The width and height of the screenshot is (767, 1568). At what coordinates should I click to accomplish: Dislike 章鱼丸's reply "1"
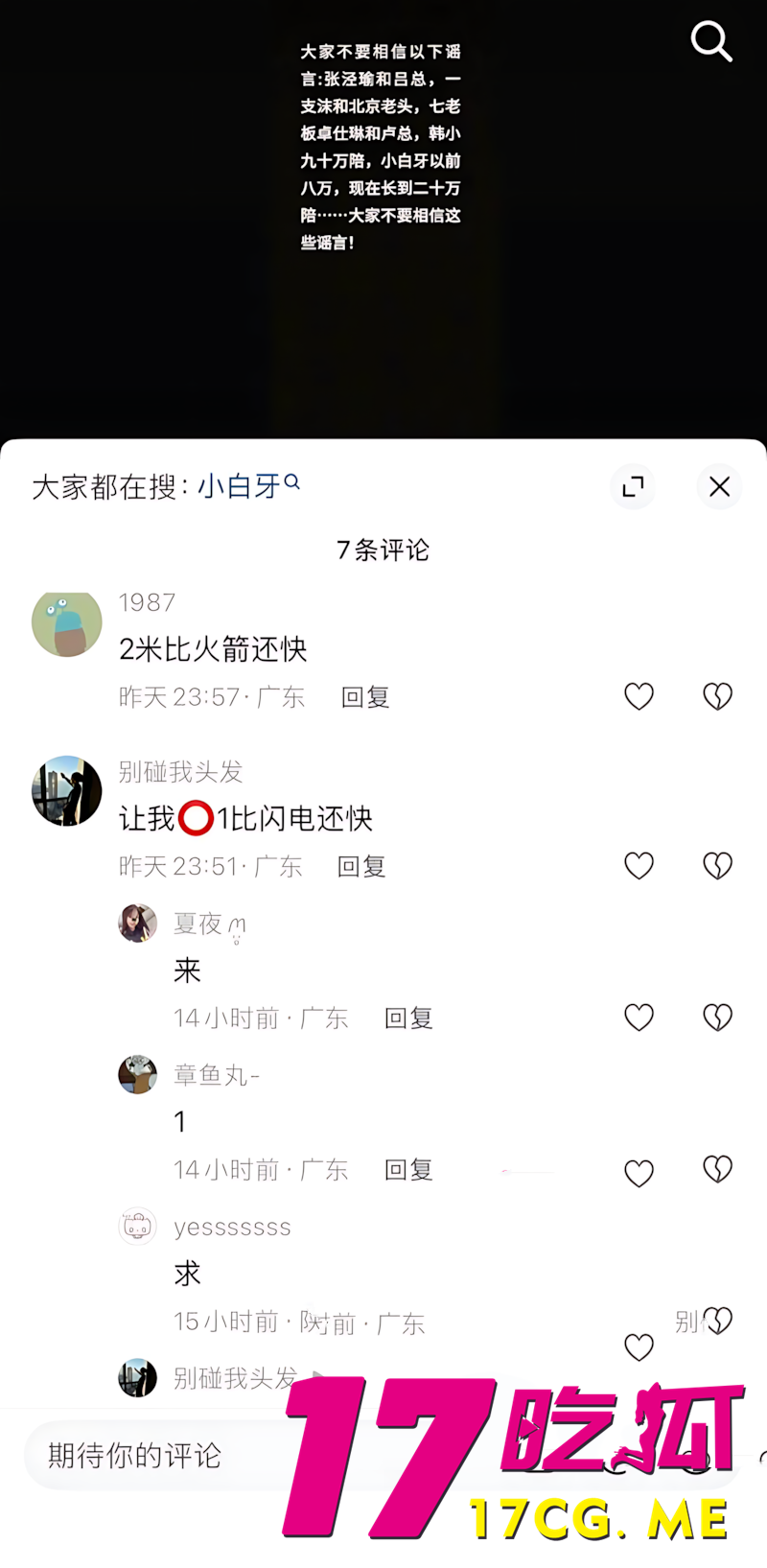pyautogui.click(x=716, y=1169)
